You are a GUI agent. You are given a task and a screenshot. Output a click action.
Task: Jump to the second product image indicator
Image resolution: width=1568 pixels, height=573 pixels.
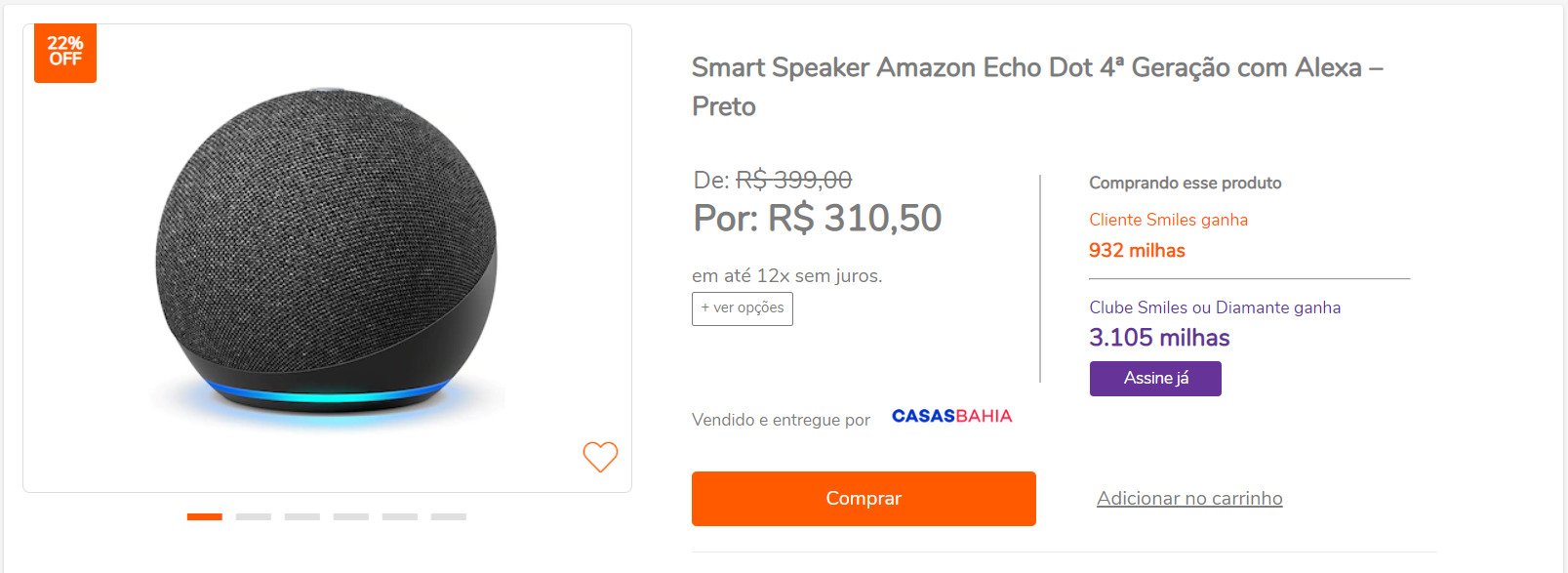pyautogui.click(x=254, y=516)
